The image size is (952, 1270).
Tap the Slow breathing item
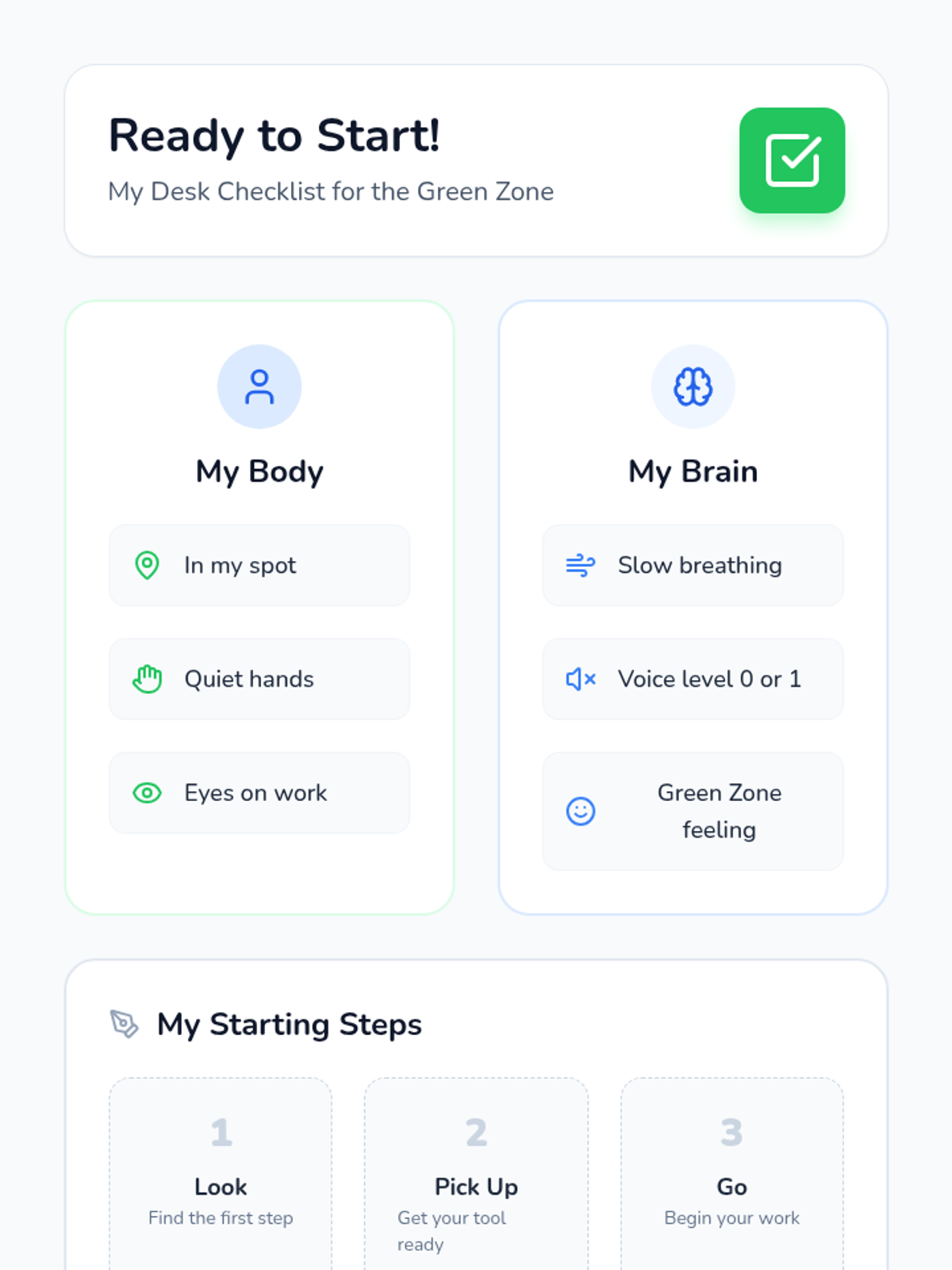point(693,565)
